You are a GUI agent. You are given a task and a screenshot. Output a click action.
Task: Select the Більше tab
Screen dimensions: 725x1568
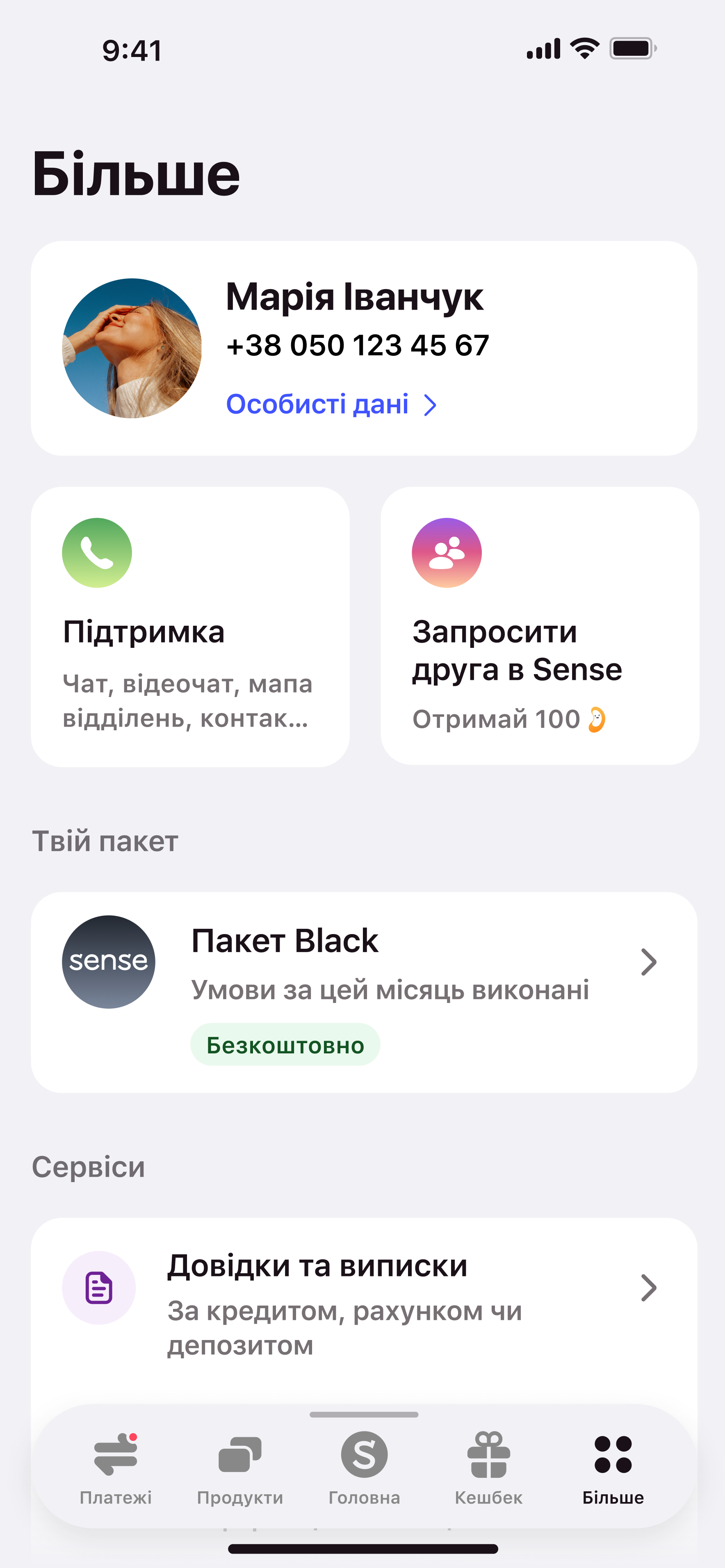[612, 1467]
